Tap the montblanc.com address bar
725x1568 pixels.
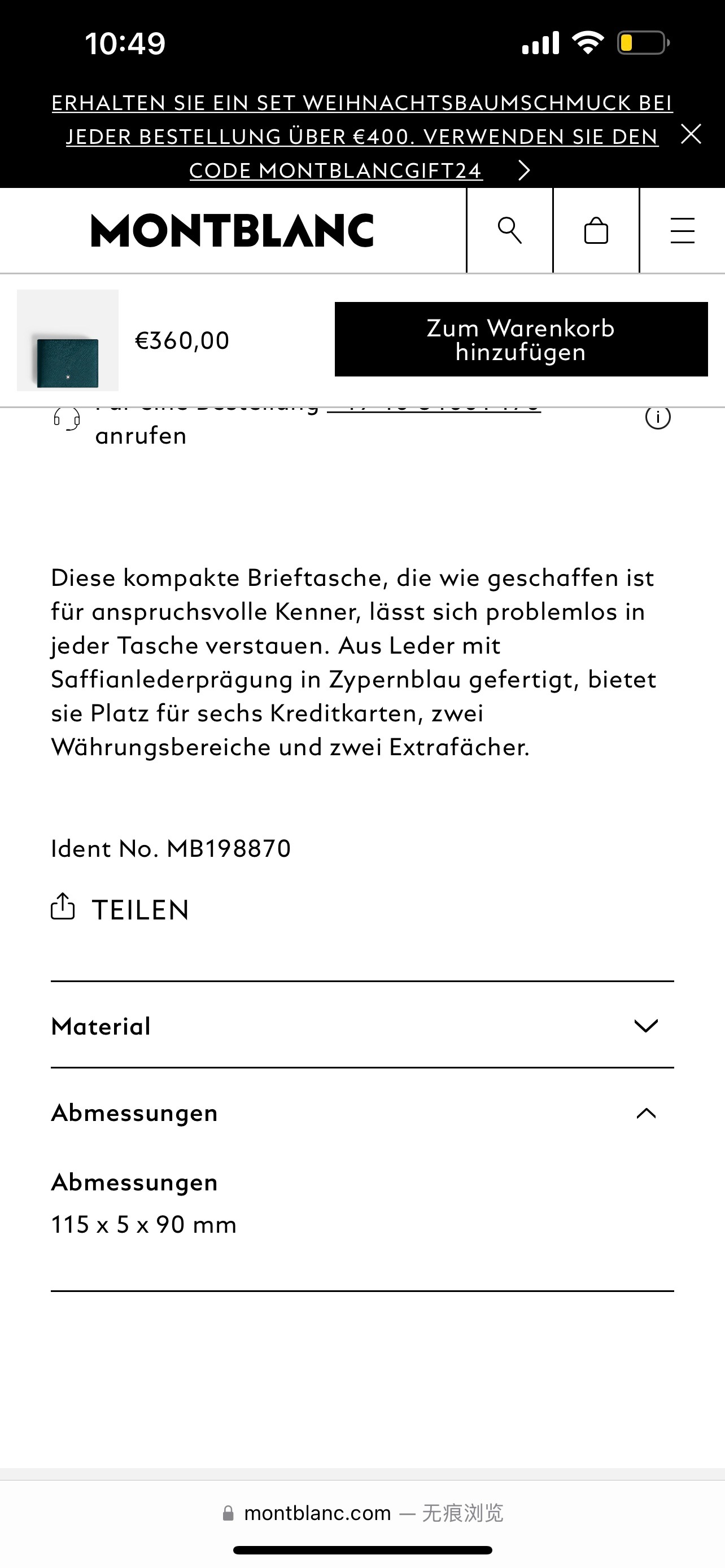(363, 1513)
